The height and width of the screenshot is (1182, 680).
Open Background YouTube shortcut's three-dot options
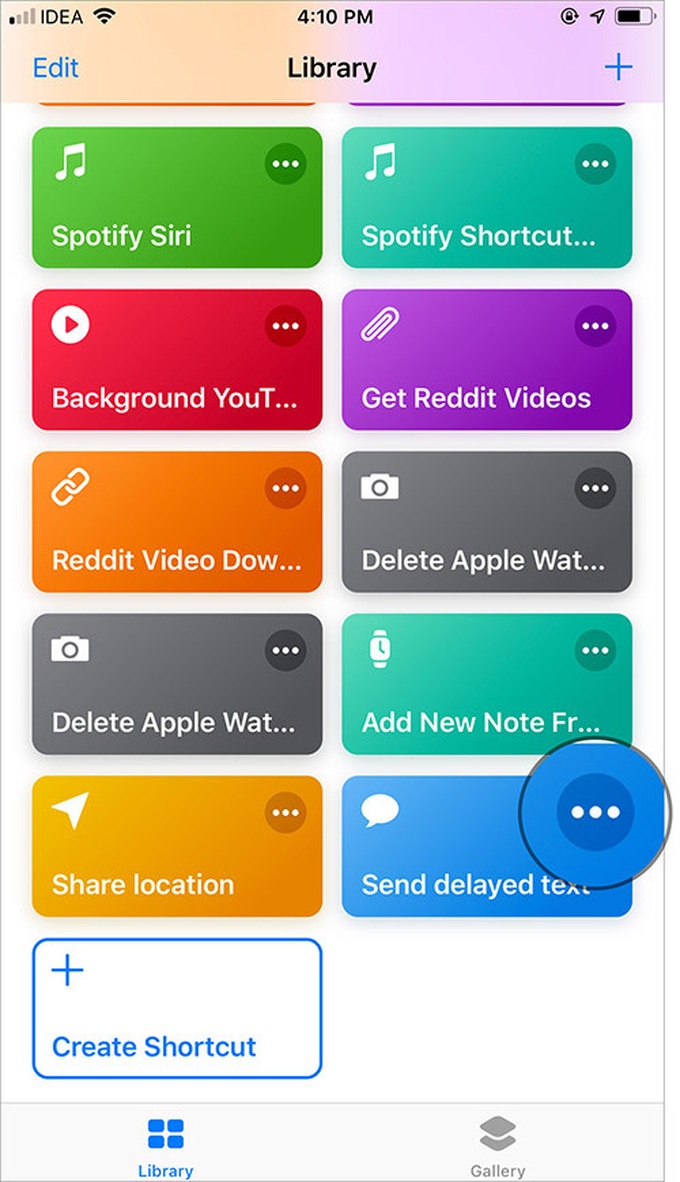click(286, 326)
